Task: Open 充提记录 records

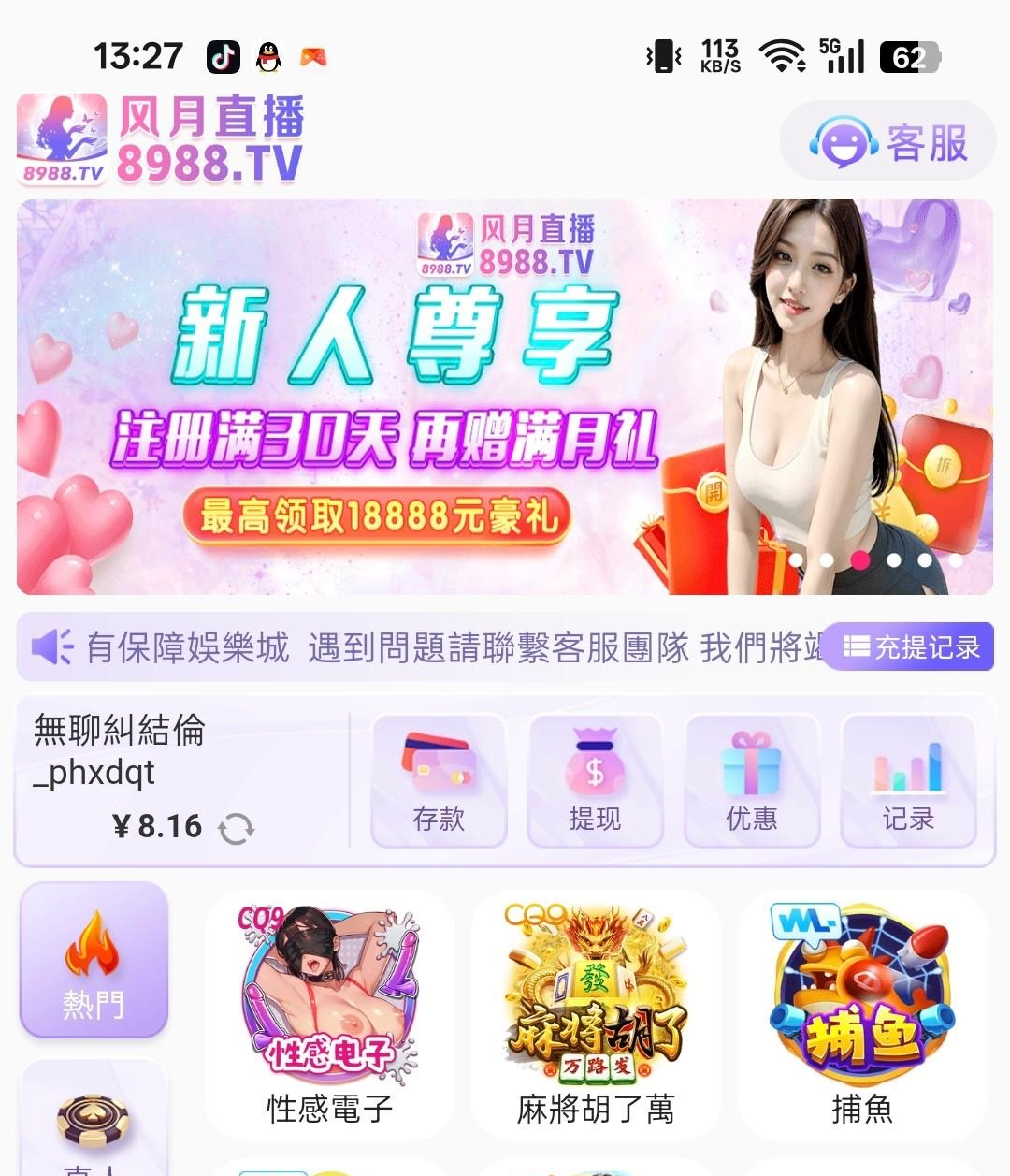Action: coord(909,646)
